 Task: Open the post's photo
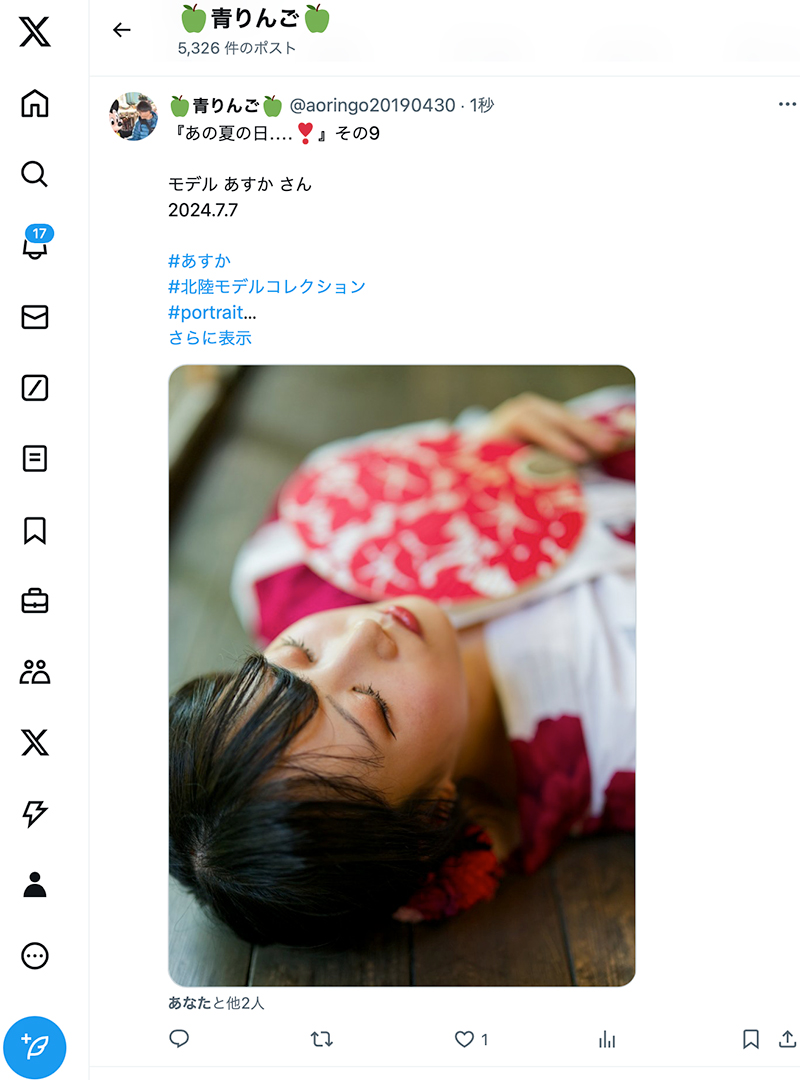point(402,676)
